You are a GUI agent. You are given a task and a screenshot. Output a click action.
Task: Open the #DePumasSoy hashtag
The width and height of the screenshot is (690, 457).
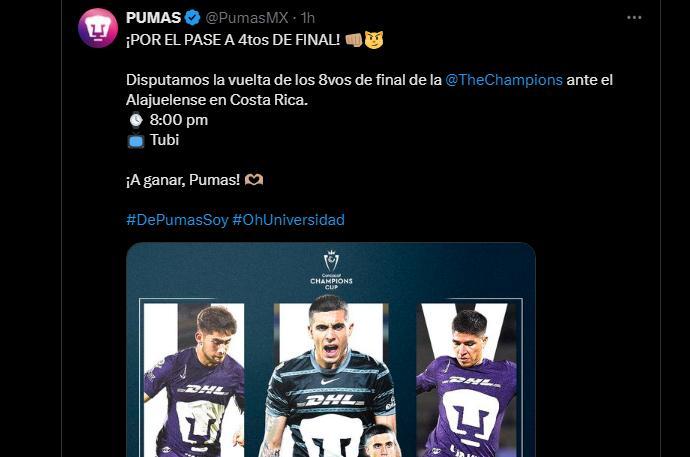(x=176, y=219)
